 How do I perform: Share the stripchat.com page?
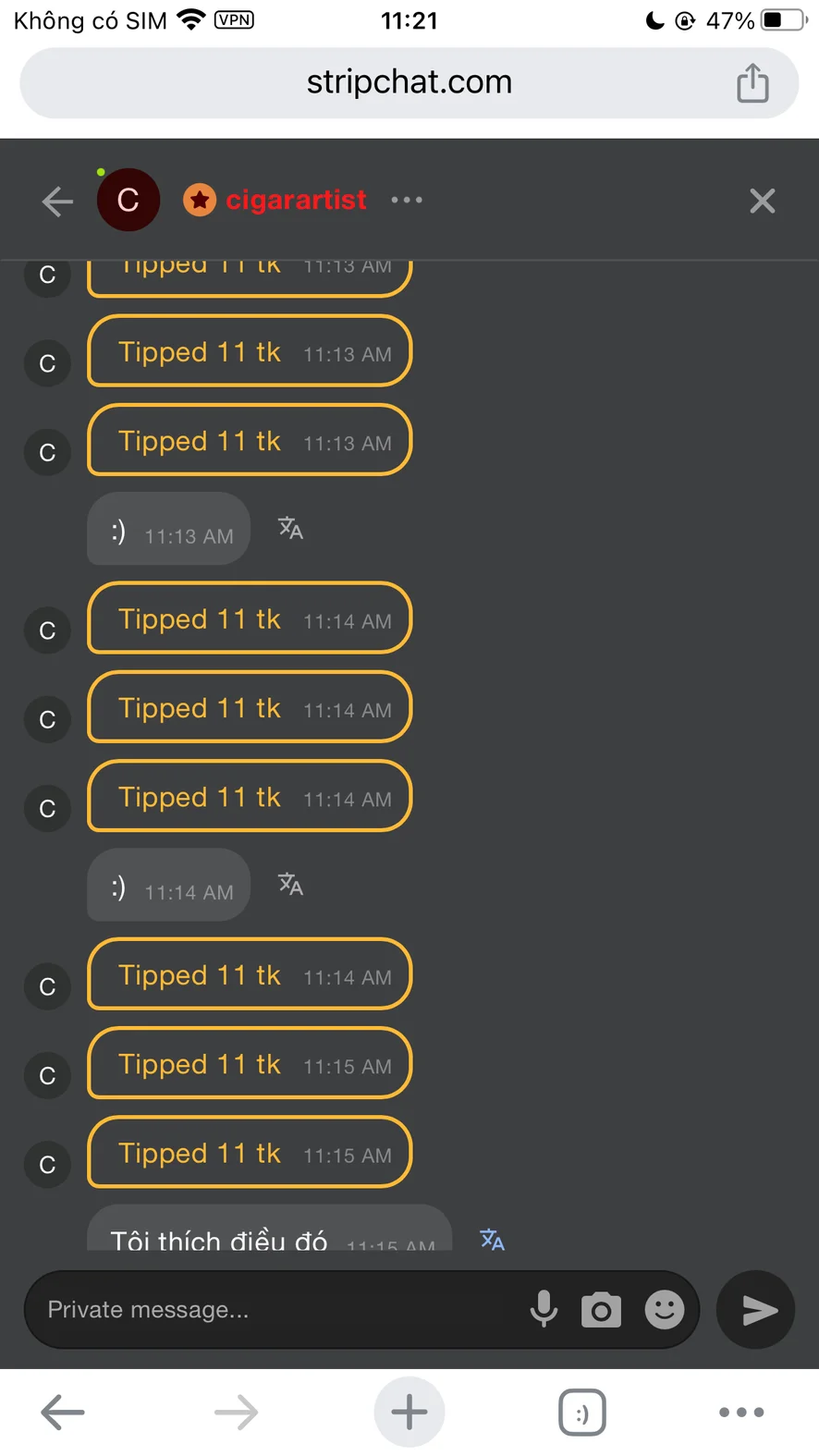click(752, 83)
